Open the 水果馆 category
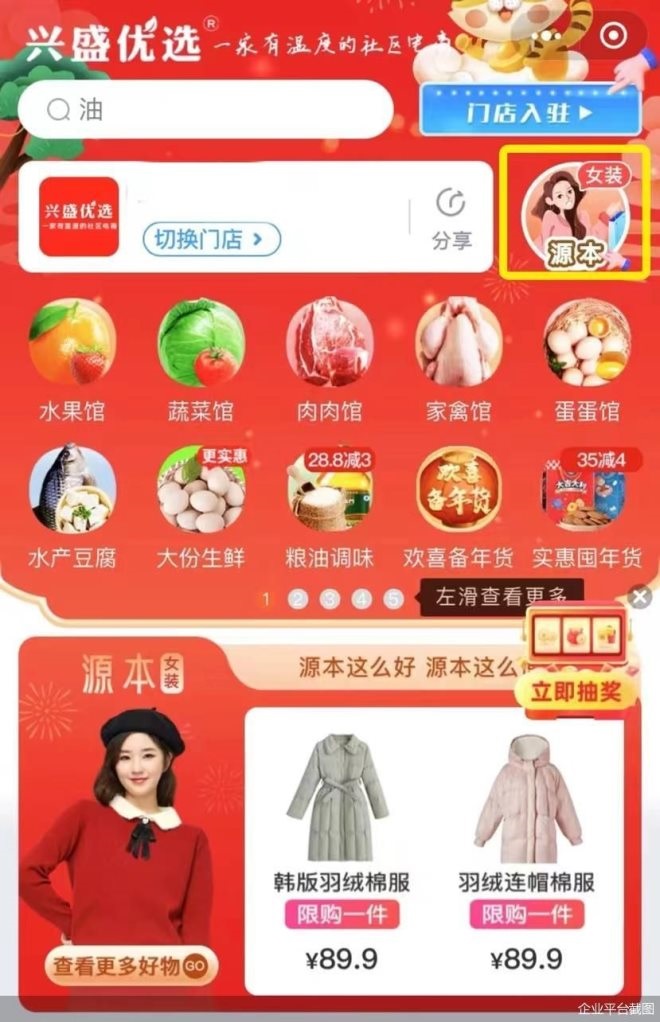 pyautogui.click(x=72, y=360)
